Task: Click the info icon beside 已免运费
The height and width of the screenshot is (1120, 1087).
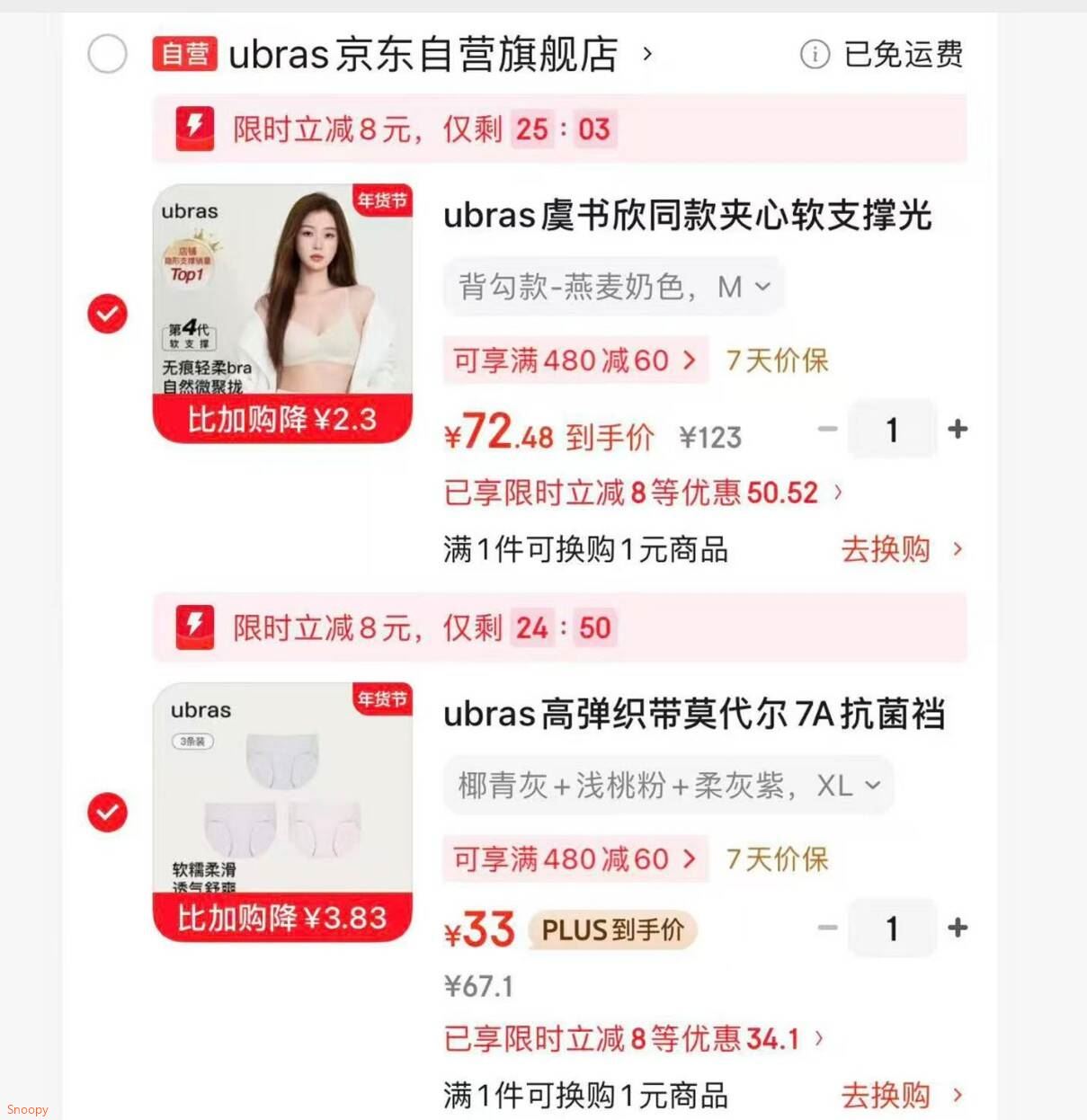Action: pyautogui.click(x=814, y=55)
